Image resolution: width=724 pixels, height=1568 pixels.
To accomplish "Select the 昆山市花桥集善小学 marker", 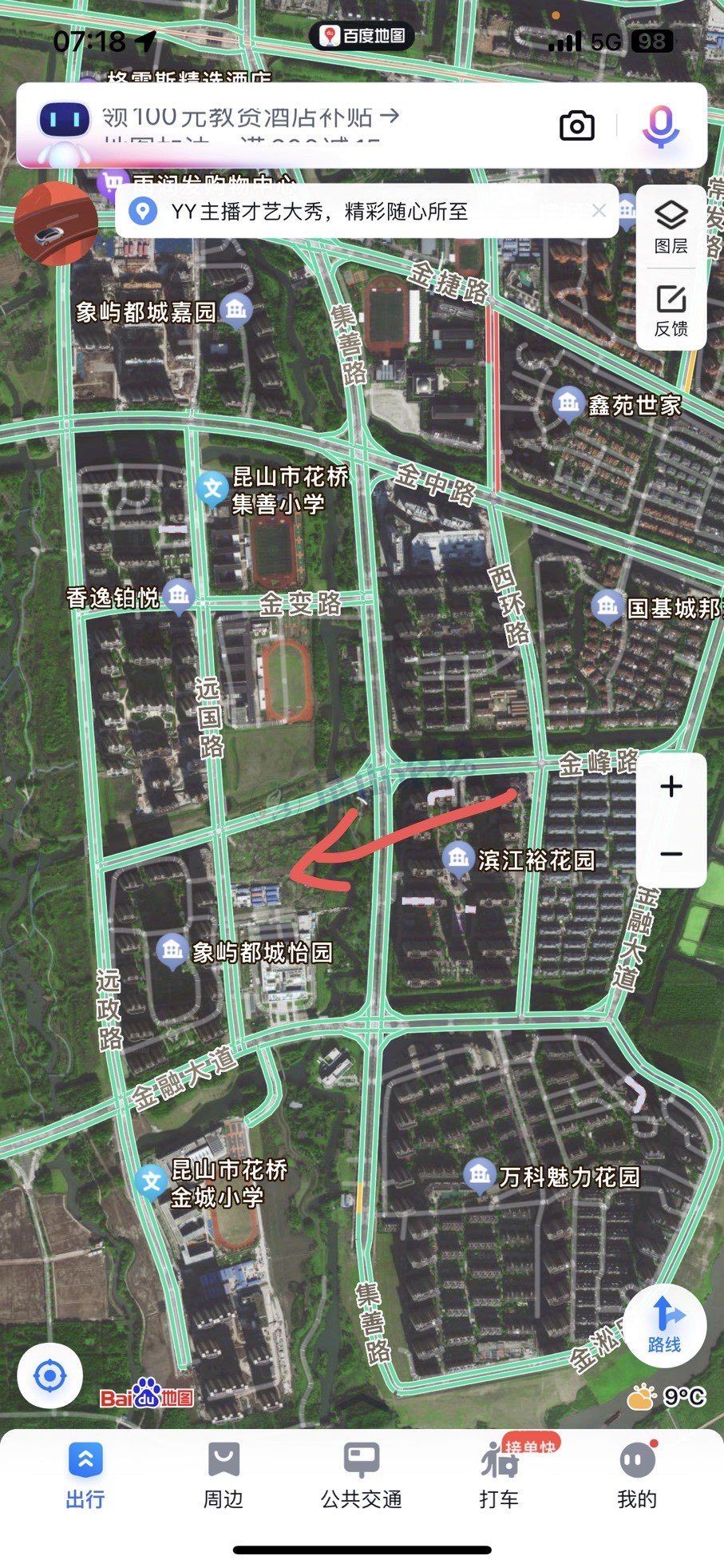I will tap(212, 488).
